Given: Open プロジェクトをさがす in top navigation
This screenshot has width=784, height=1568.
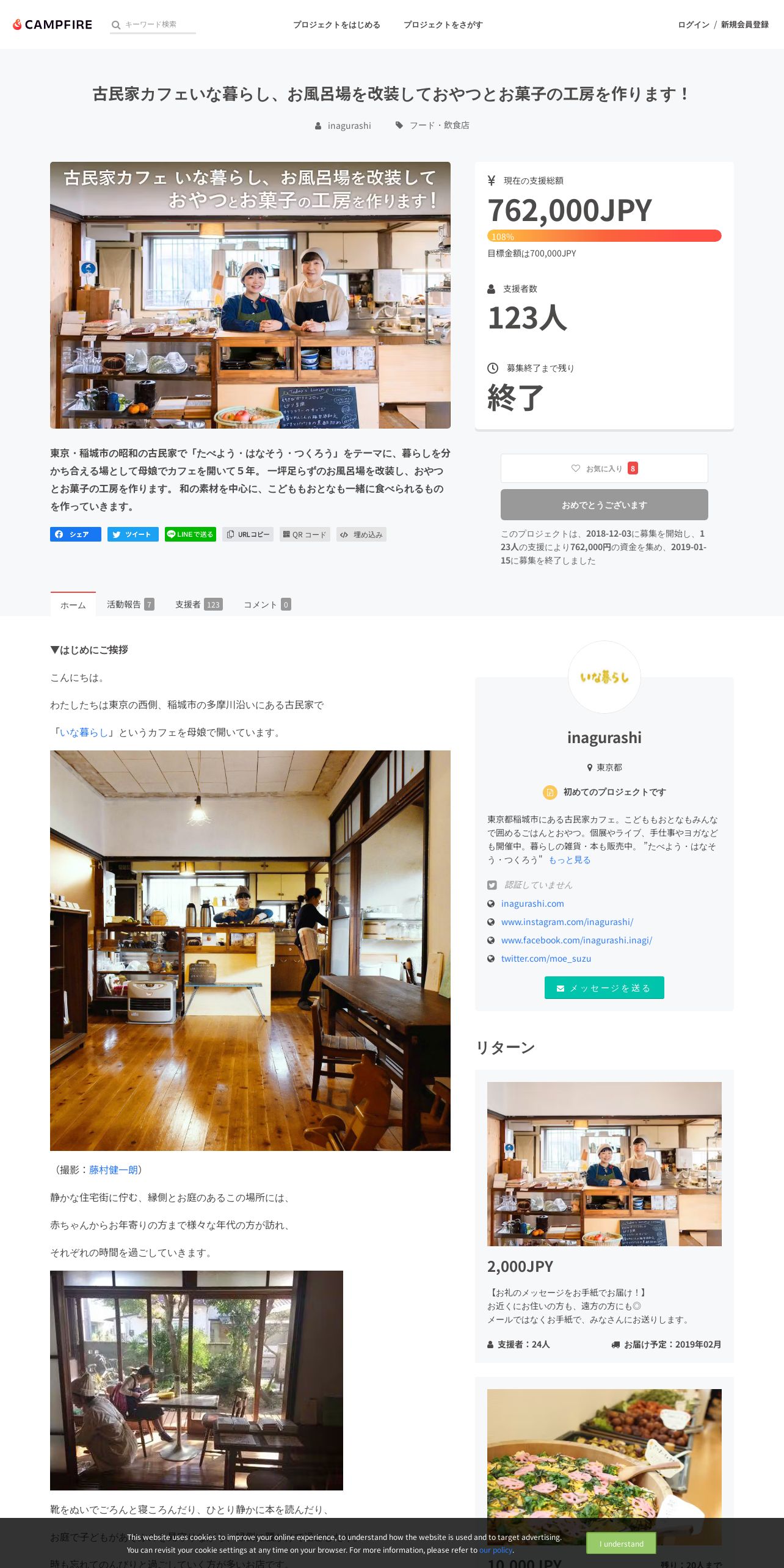Looking at the screenshot, I should [x=443, y=24].
